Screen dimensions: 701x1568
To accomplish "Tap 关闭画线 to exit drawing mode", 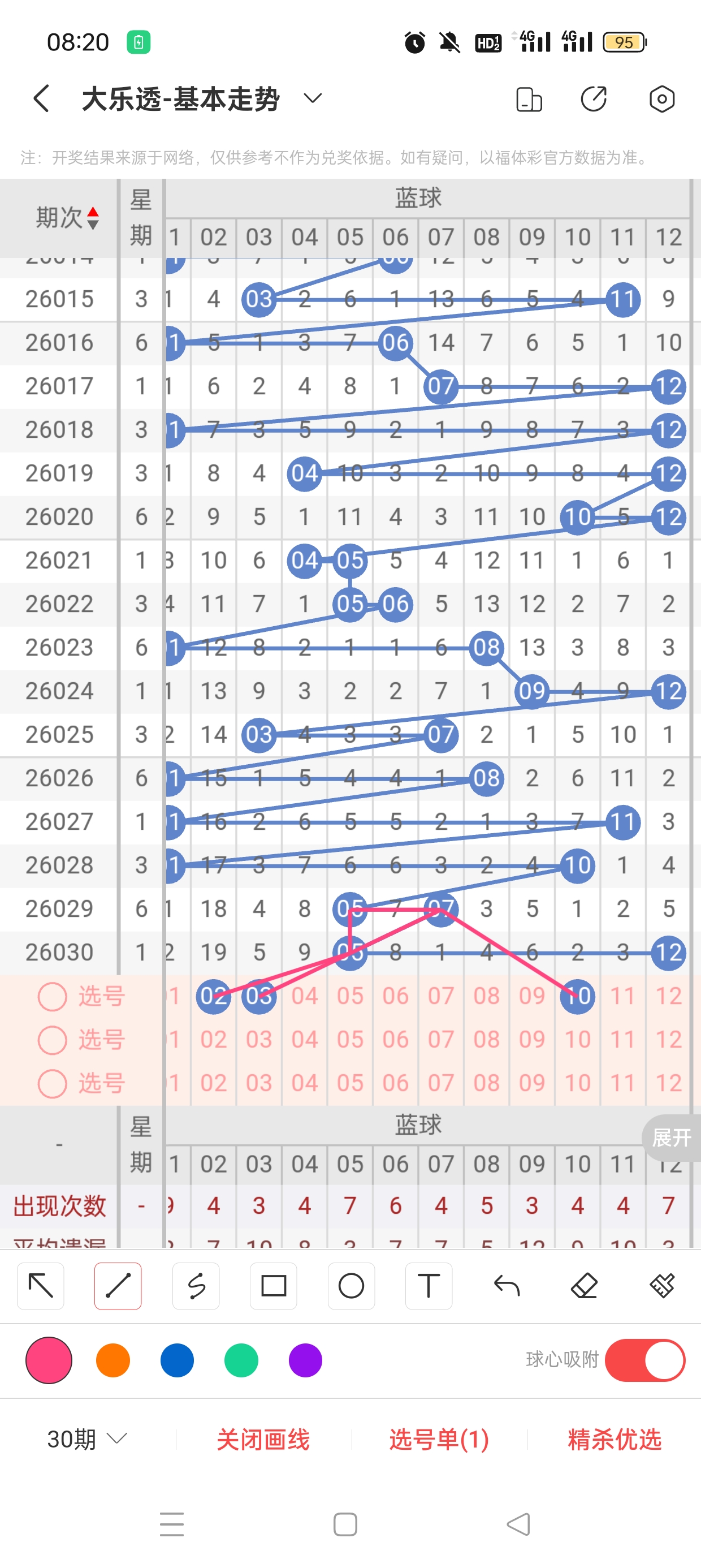I will point(263,1439).
